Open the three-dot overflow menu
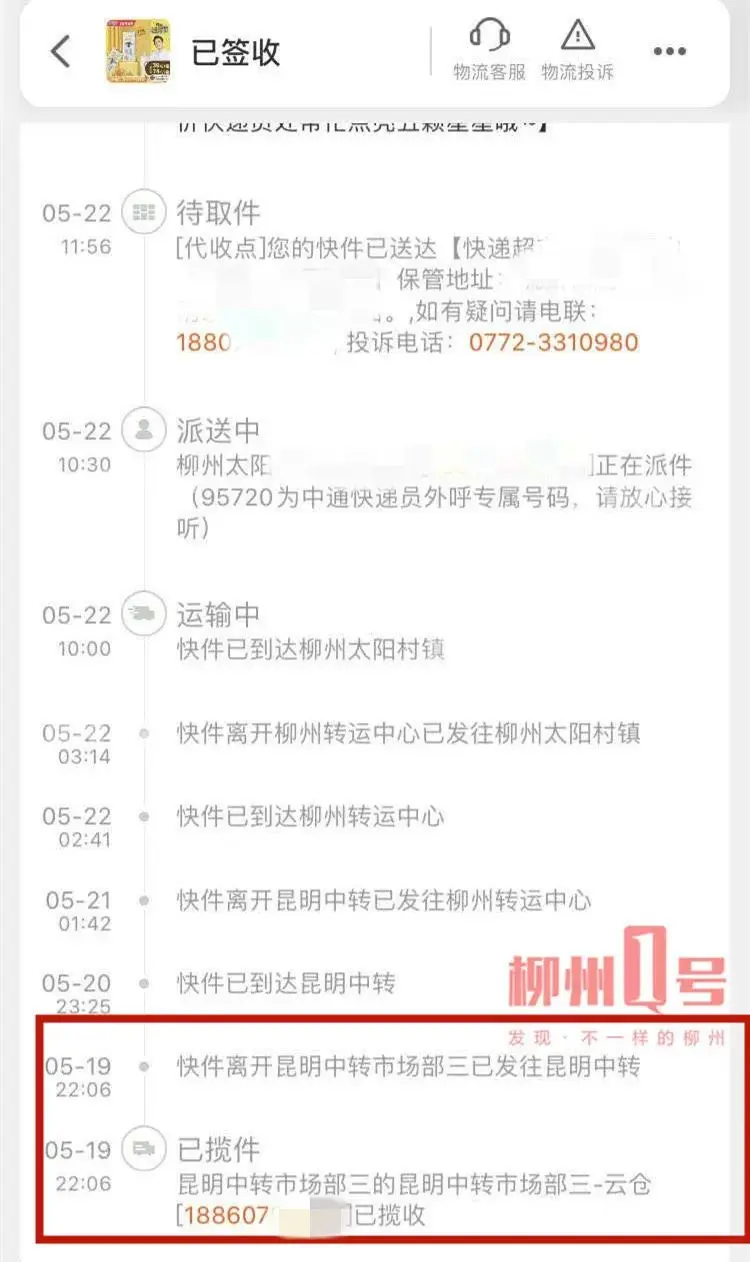The image size is (750, 1262). coord(669,52)
